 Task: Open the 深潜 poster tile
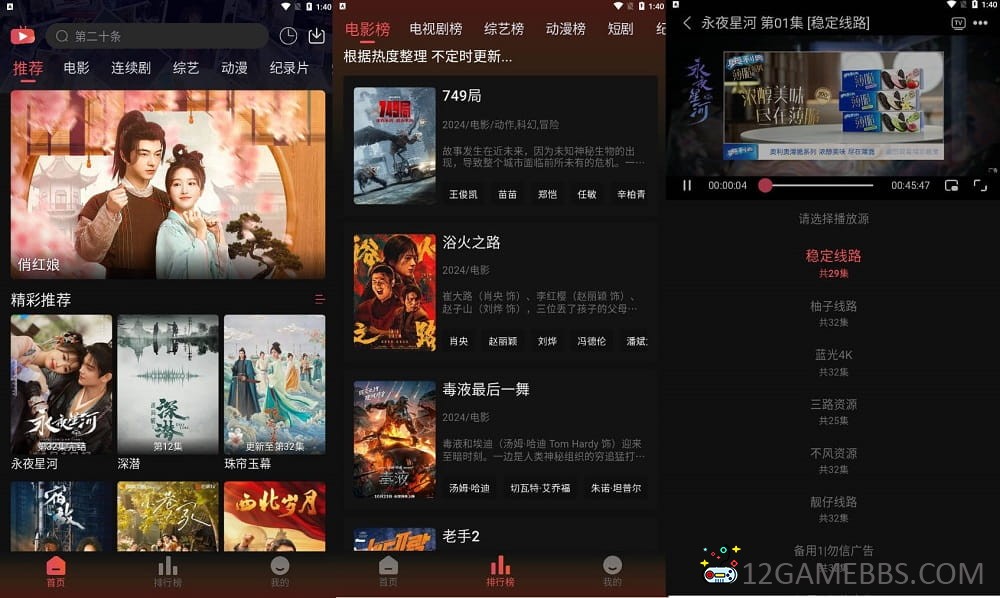(x=168, y=386)
